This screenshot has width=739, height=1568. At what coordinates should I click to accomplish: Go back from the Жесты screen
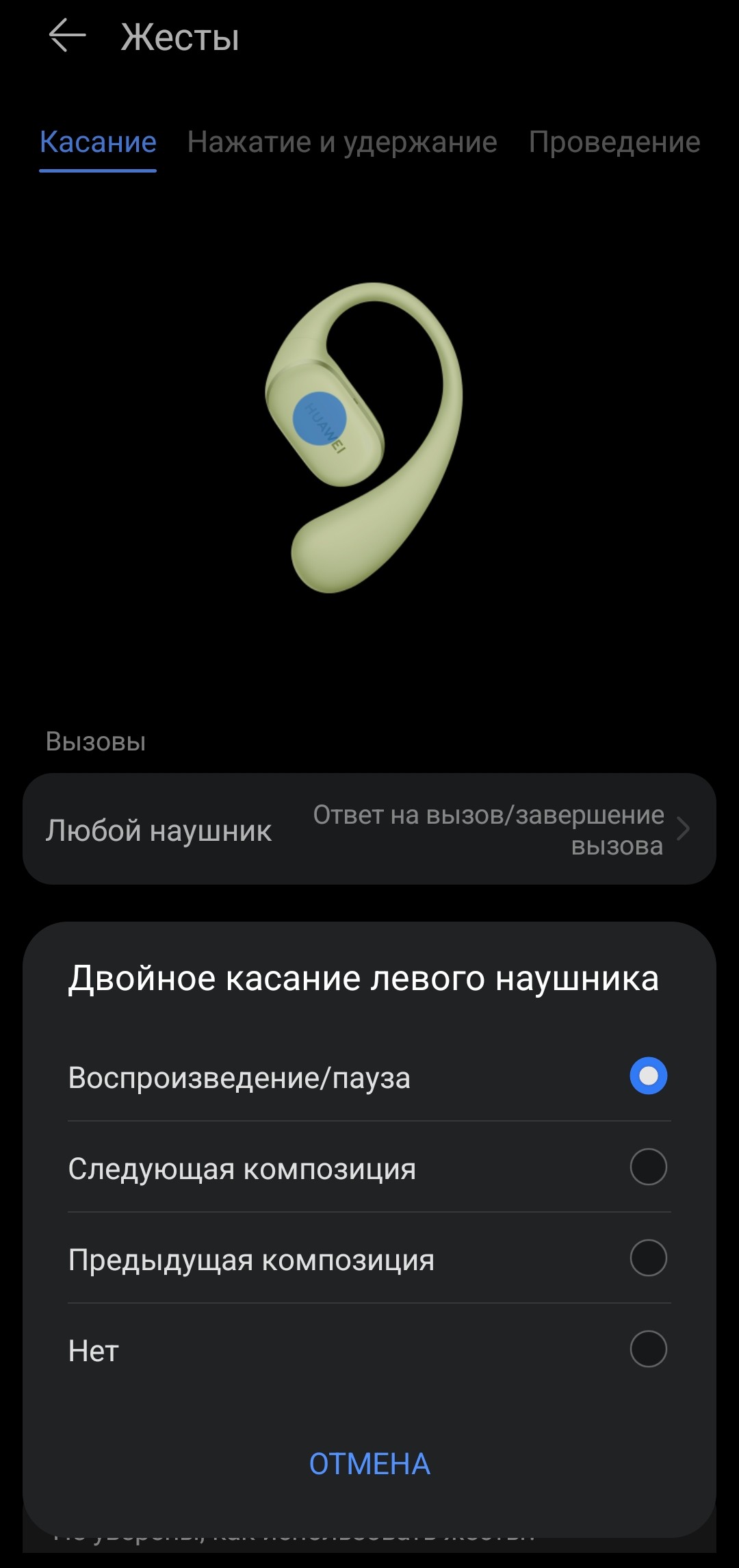(x=67, y=36)
